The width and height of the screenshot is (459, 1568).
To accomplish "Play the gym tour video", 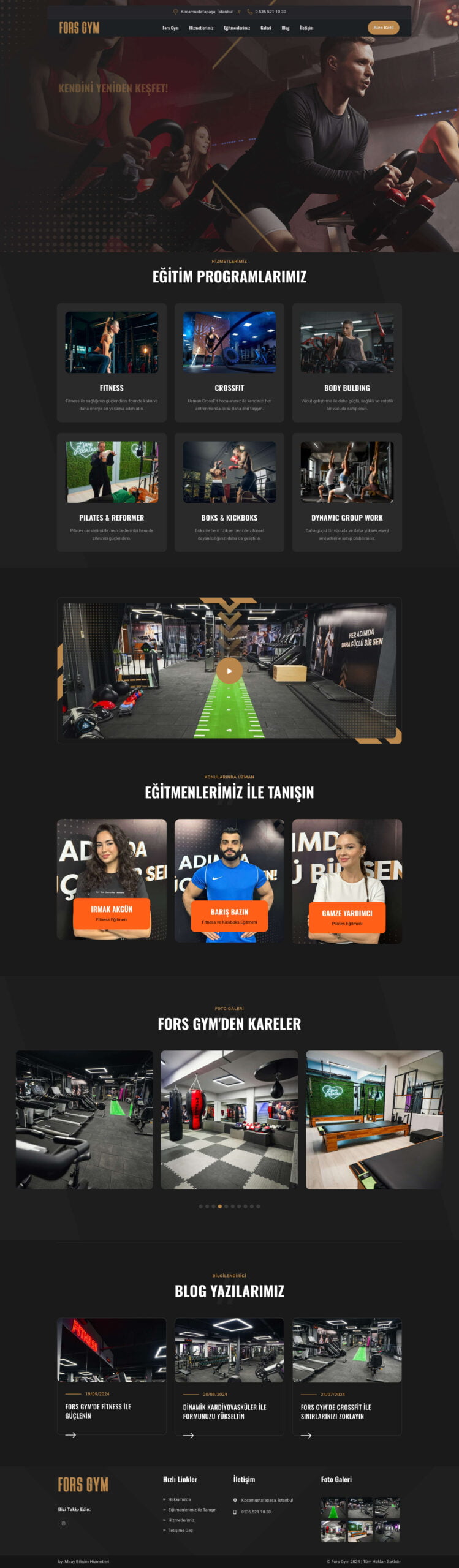I will click(229, 671).
